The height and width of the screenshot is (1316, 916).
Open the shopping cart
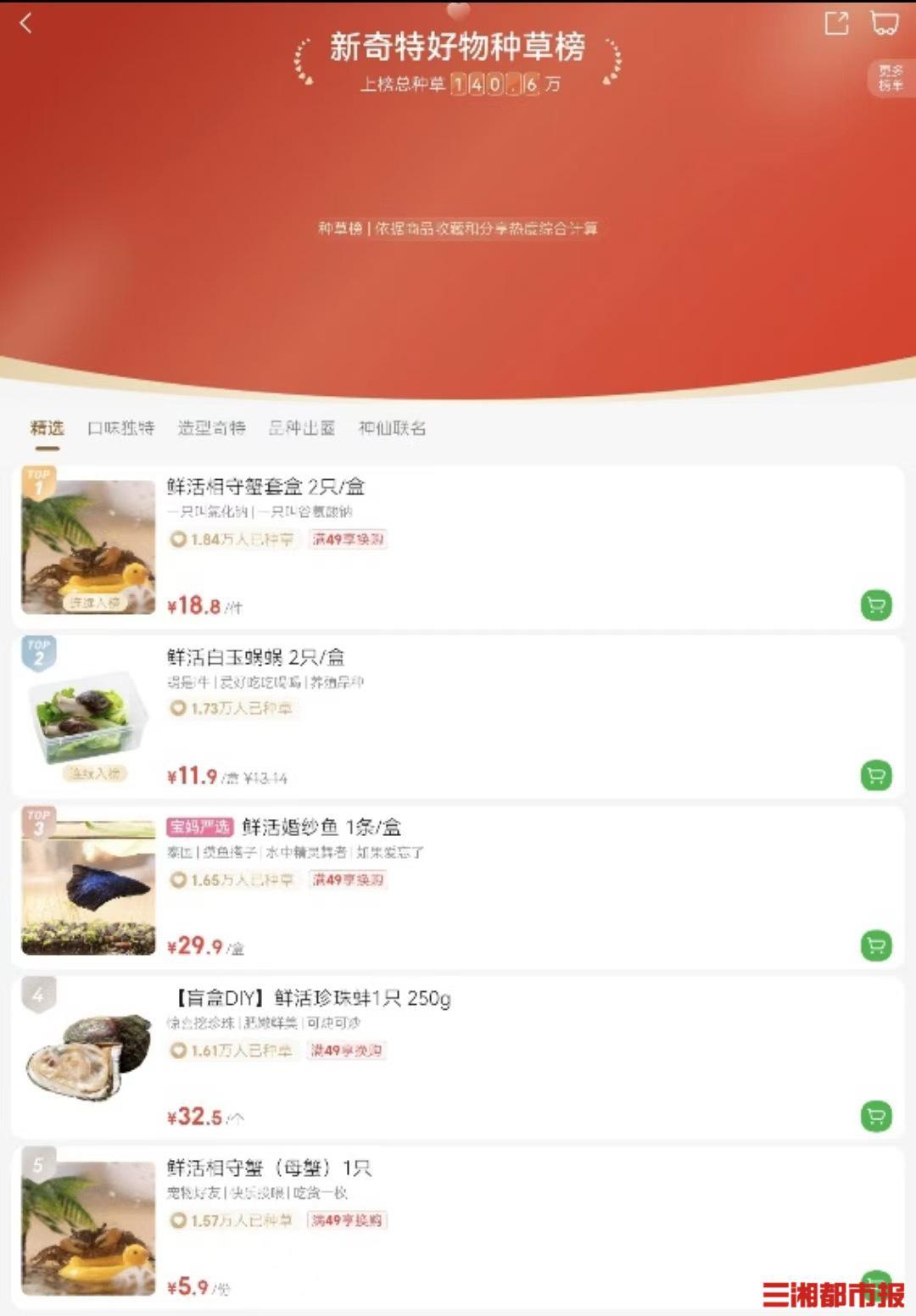[885, 23]
